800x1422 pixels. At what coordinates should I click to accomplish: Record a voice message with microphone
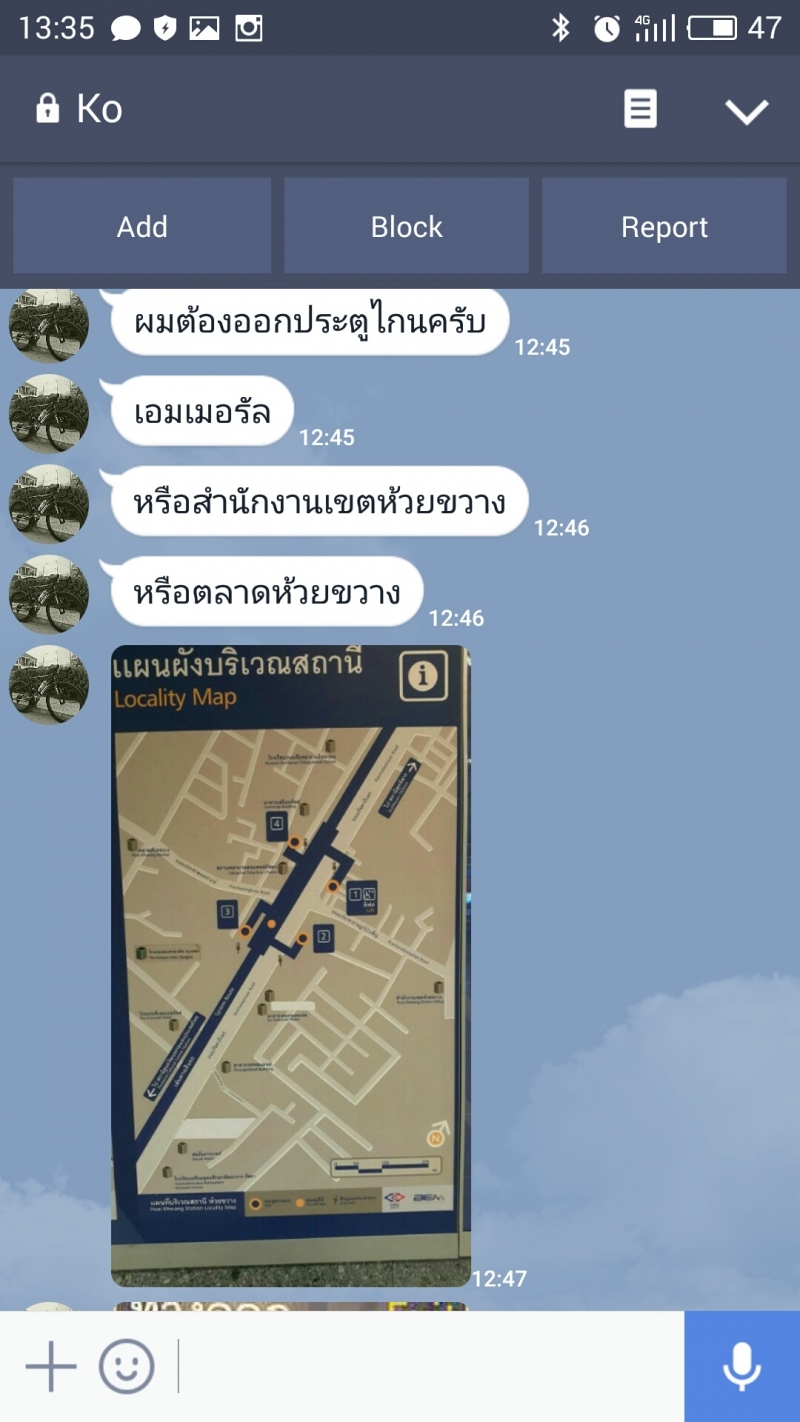[x=741, y=1366]
